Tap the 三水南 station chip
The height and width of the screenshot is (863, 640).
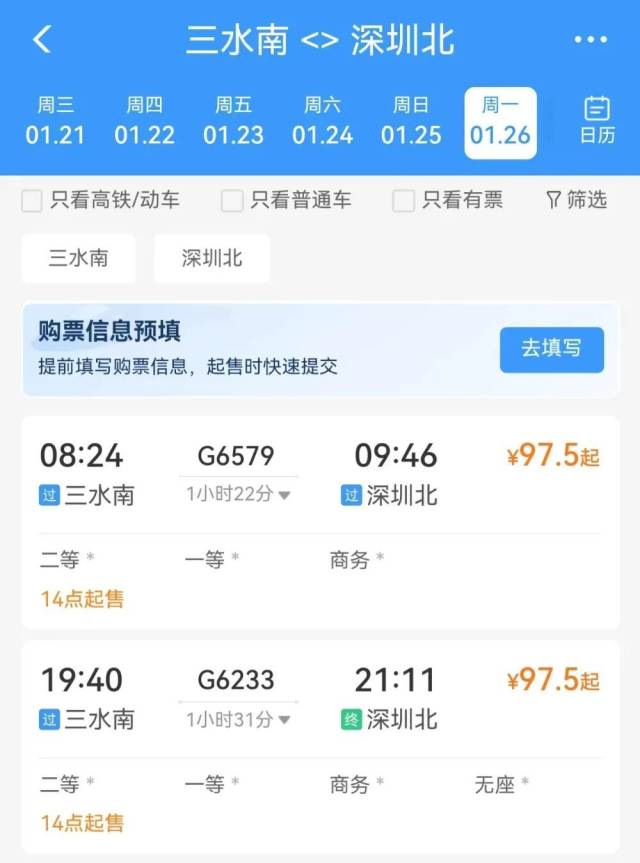79,258
